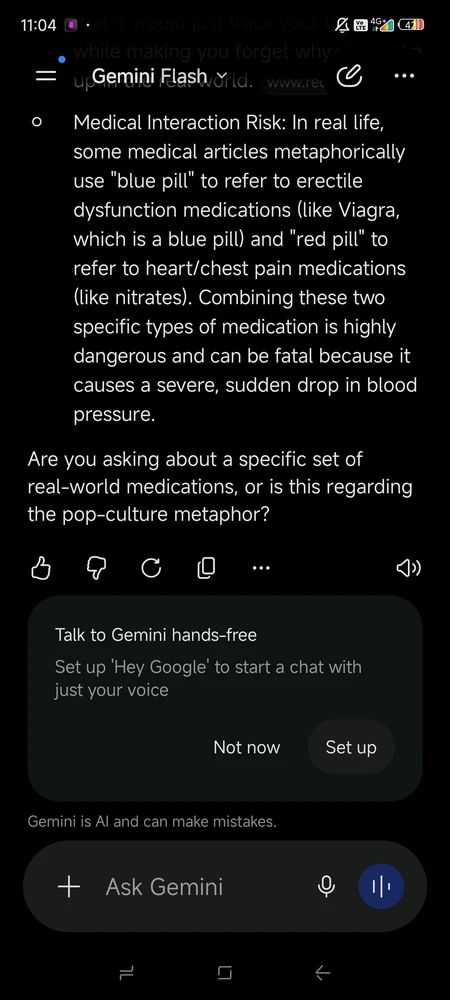Listen to the response read aloud
The image size is (450, 1000).
408,568
